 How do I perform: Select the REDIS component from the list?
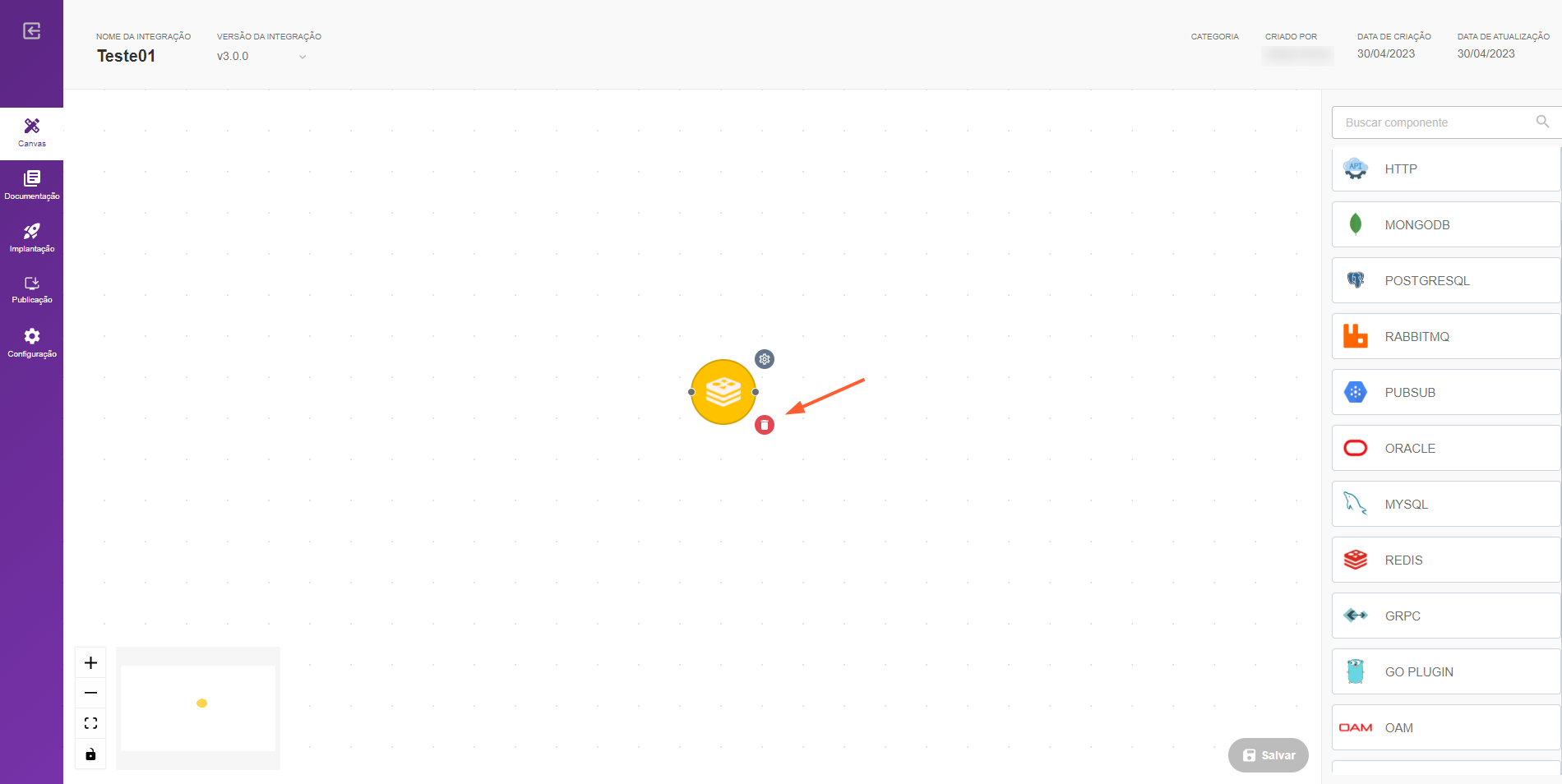[1445, 560]
